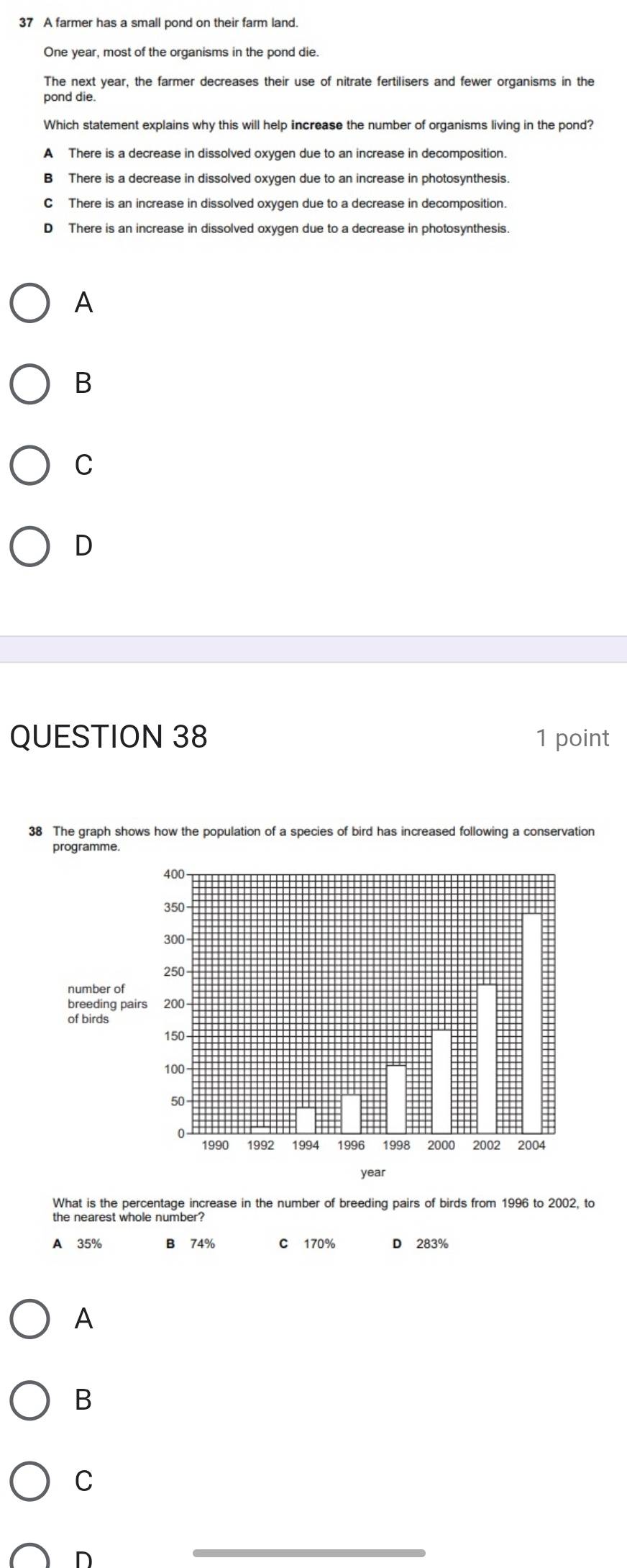
Task: Mark answer C for question 37
Action: click(x=30, y=466)
